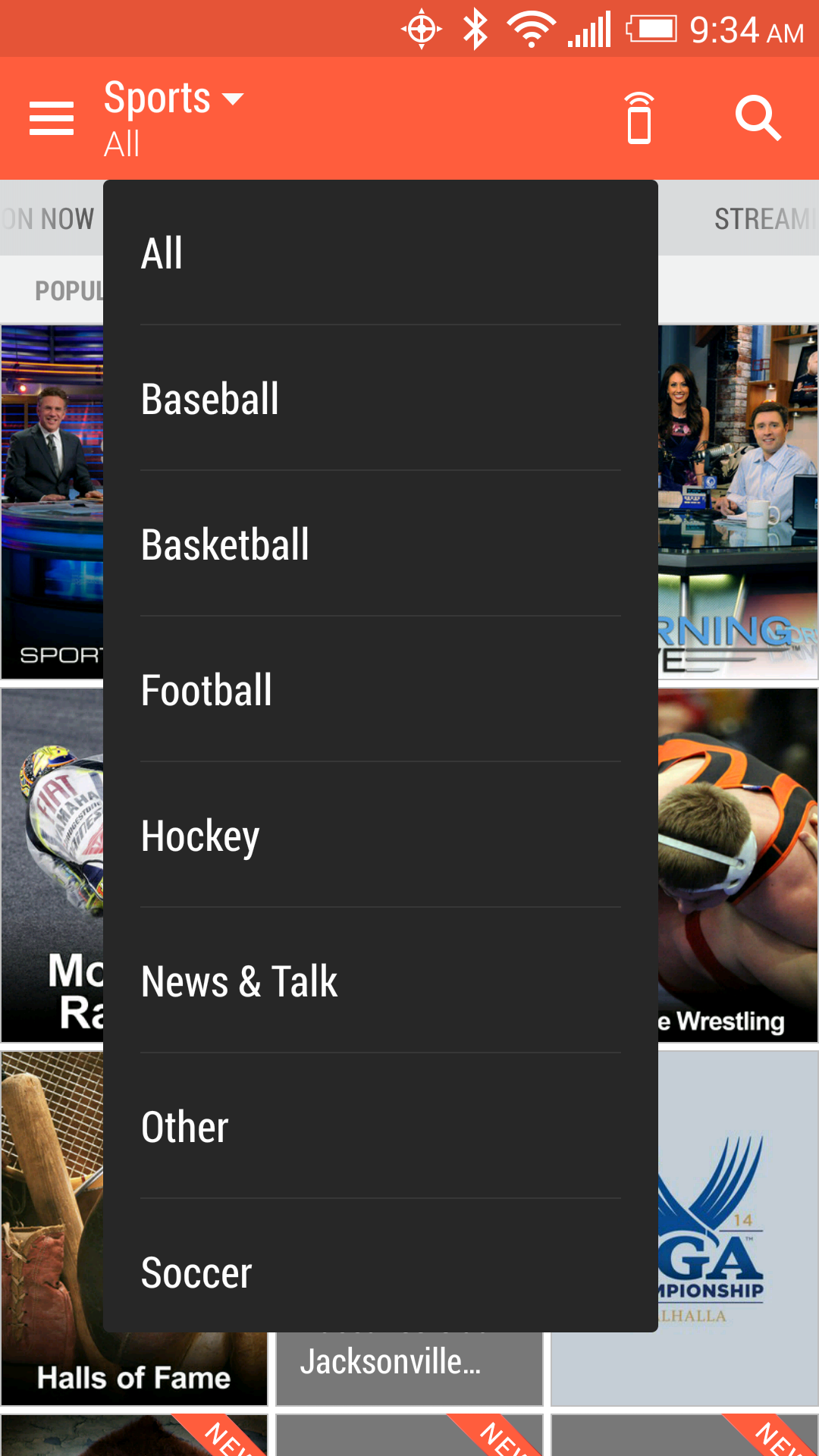
Task: Switch to the Streaming tab
Action: (766, 219)
